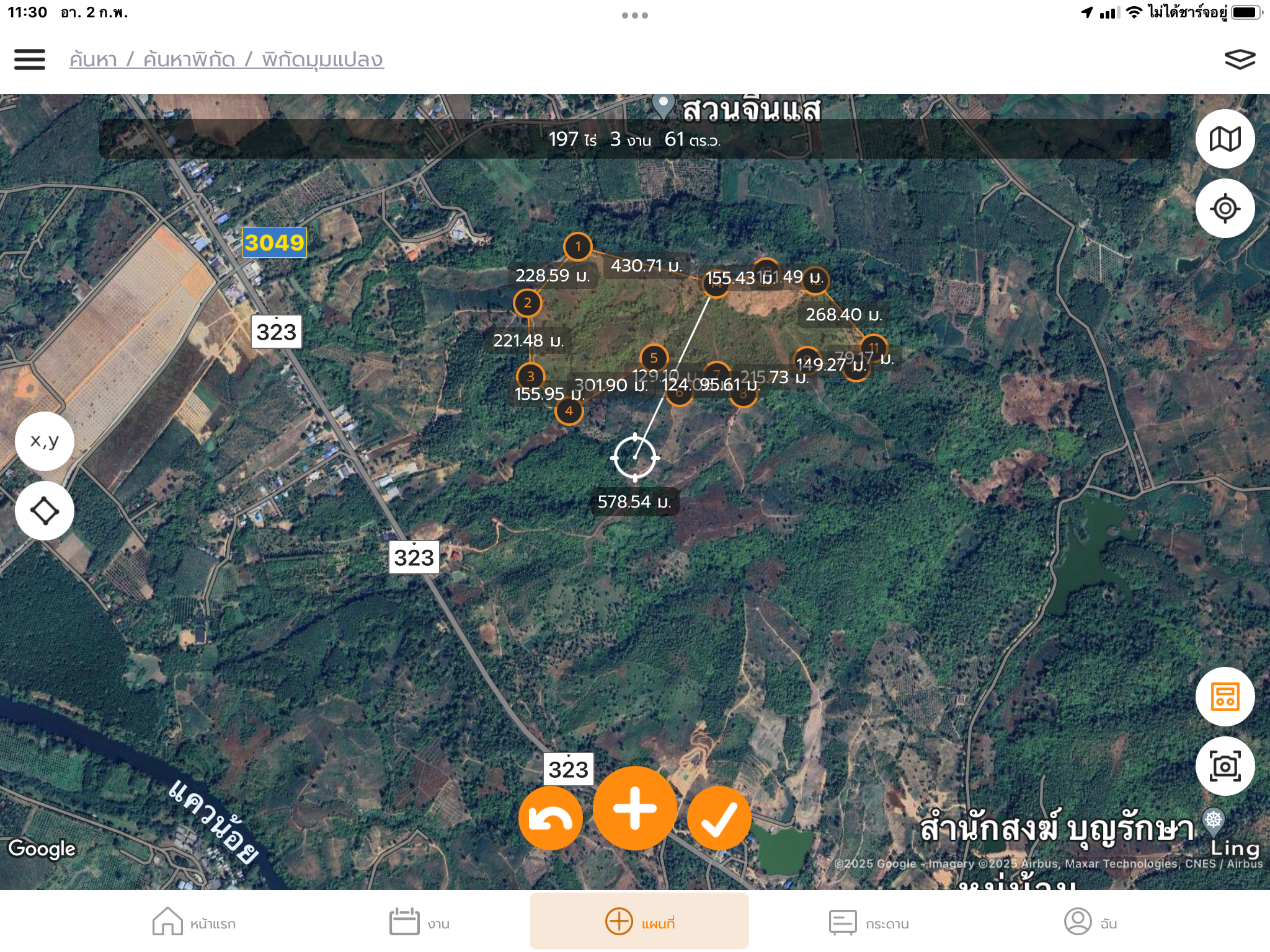Select corner point marker 1
This screenshot has height=952, width=1270.
578,247
